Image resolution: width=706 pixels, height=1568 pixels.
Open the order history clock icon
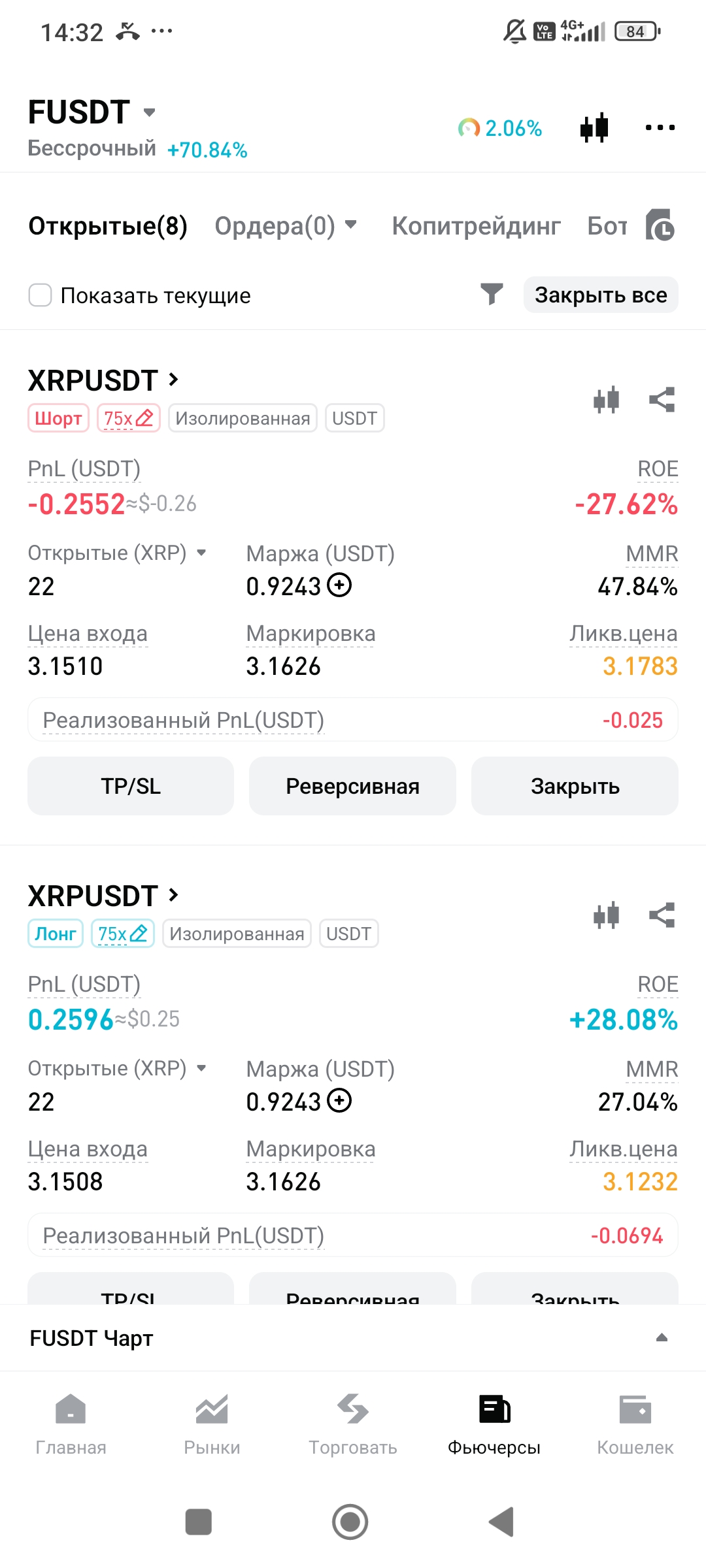(x=660, y=226)
